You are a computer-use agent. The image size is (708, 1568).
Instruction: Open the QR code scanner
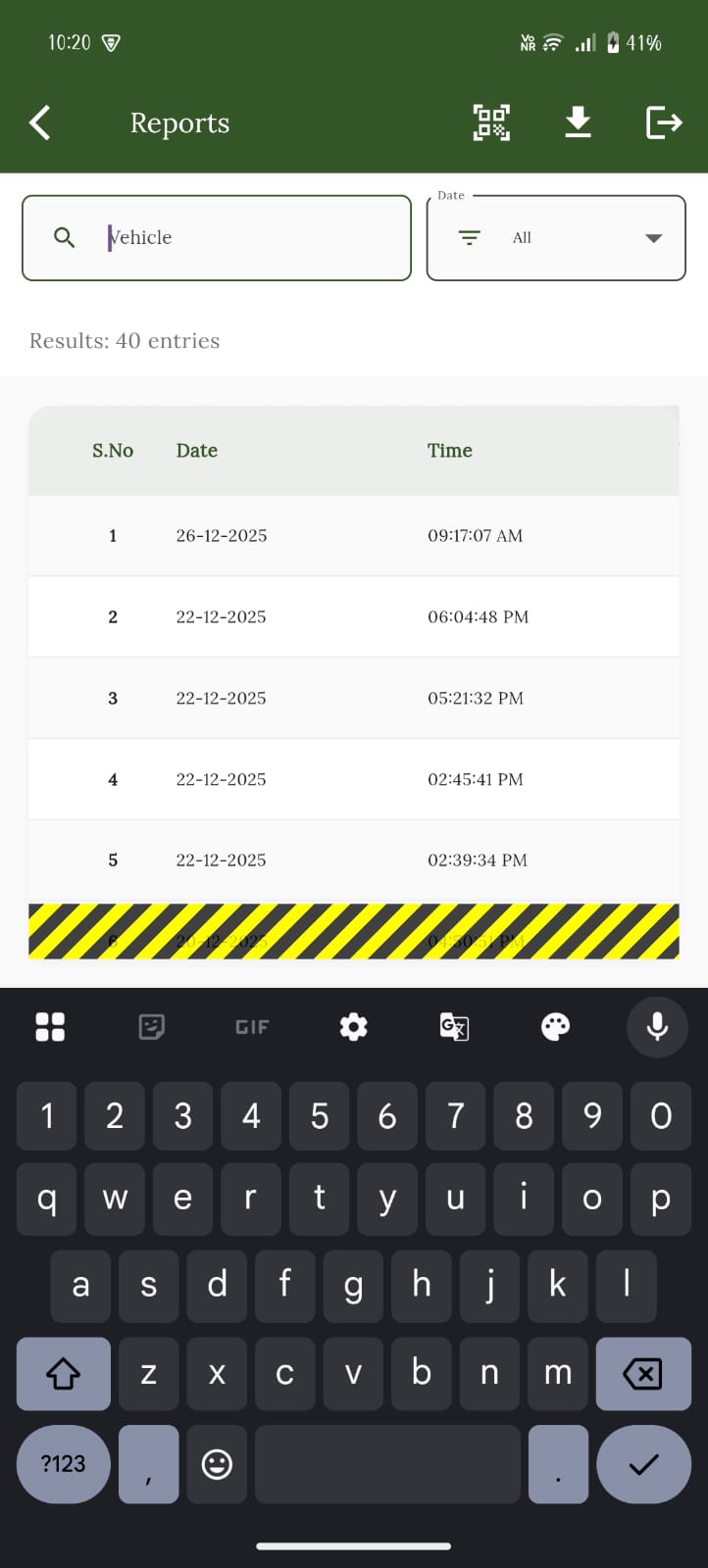(x=491, y=122)
